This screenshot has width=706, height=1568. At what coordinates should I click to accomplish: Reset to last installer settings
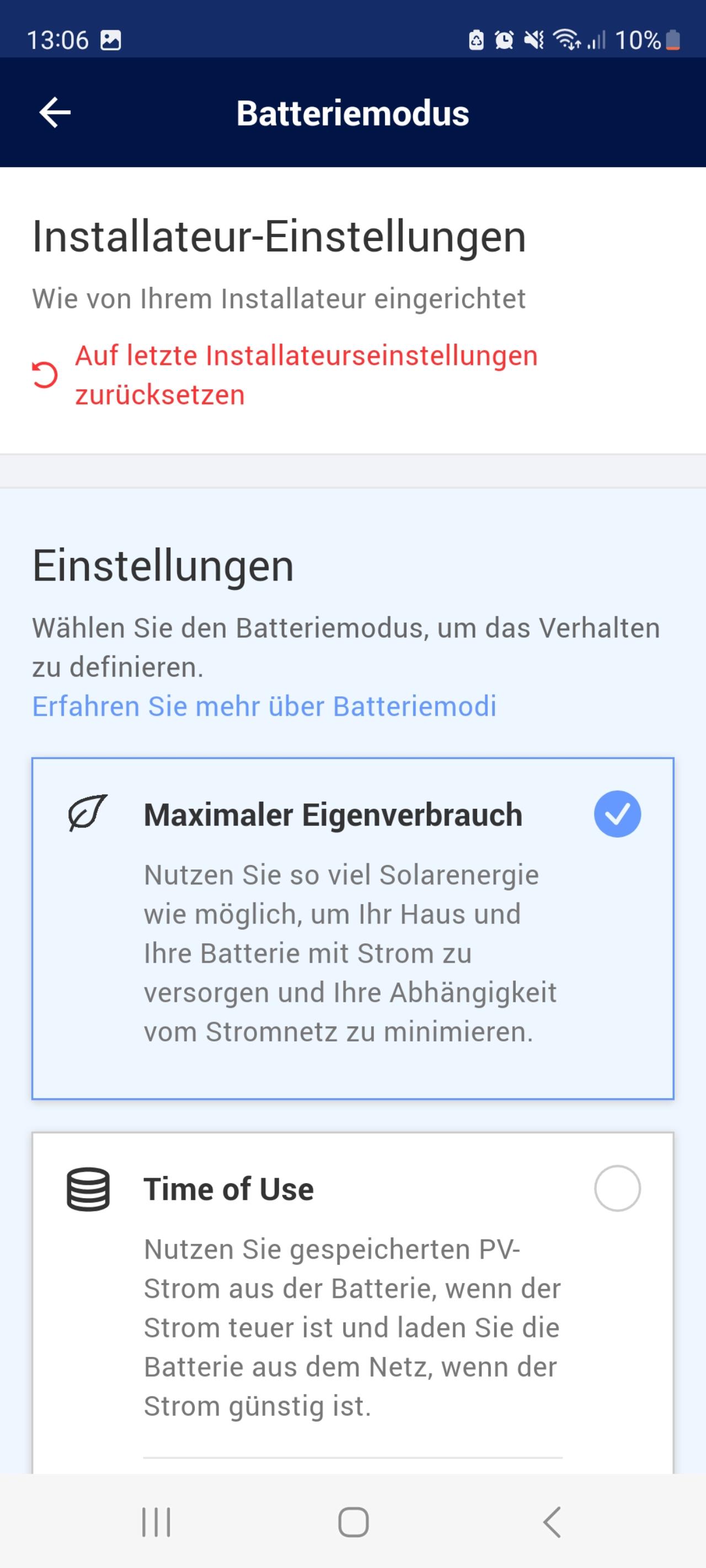pyautogui.click(x=285, y=375)
